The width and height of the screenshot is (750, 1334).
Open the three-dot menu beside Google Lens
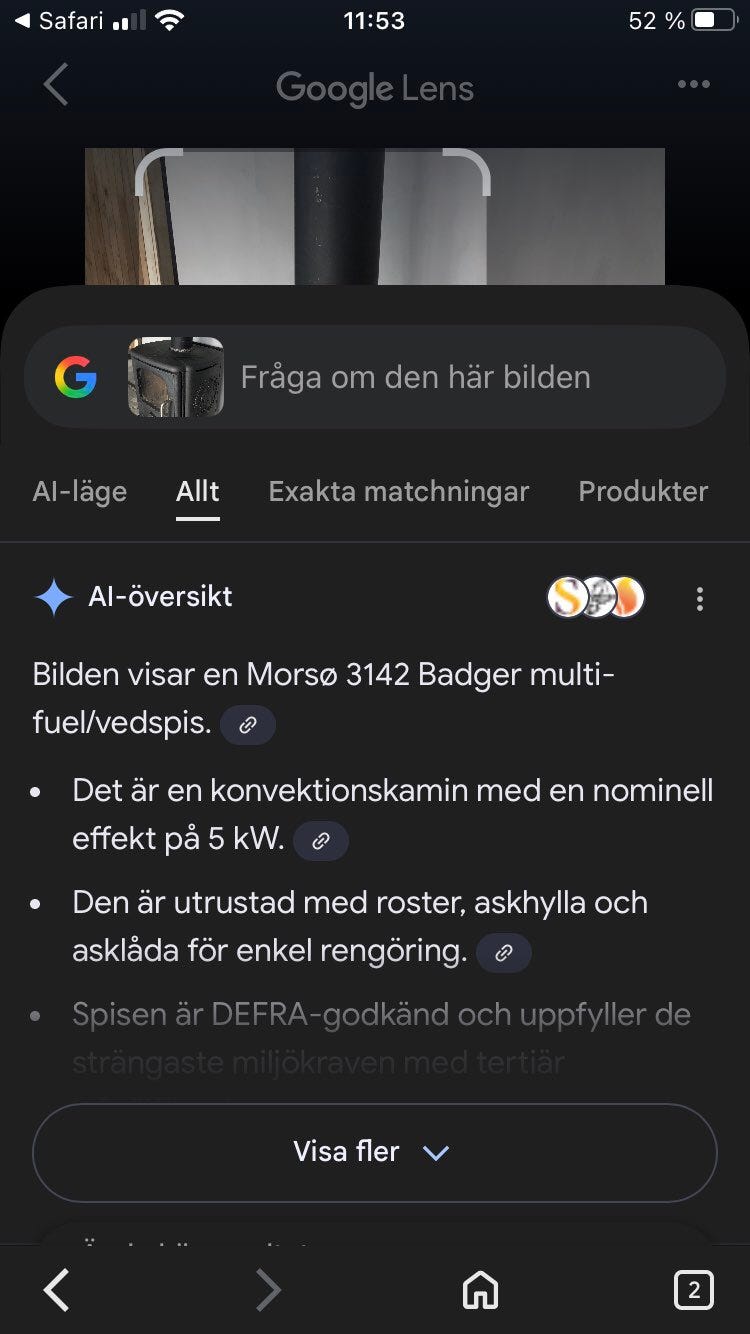[693, 85]
